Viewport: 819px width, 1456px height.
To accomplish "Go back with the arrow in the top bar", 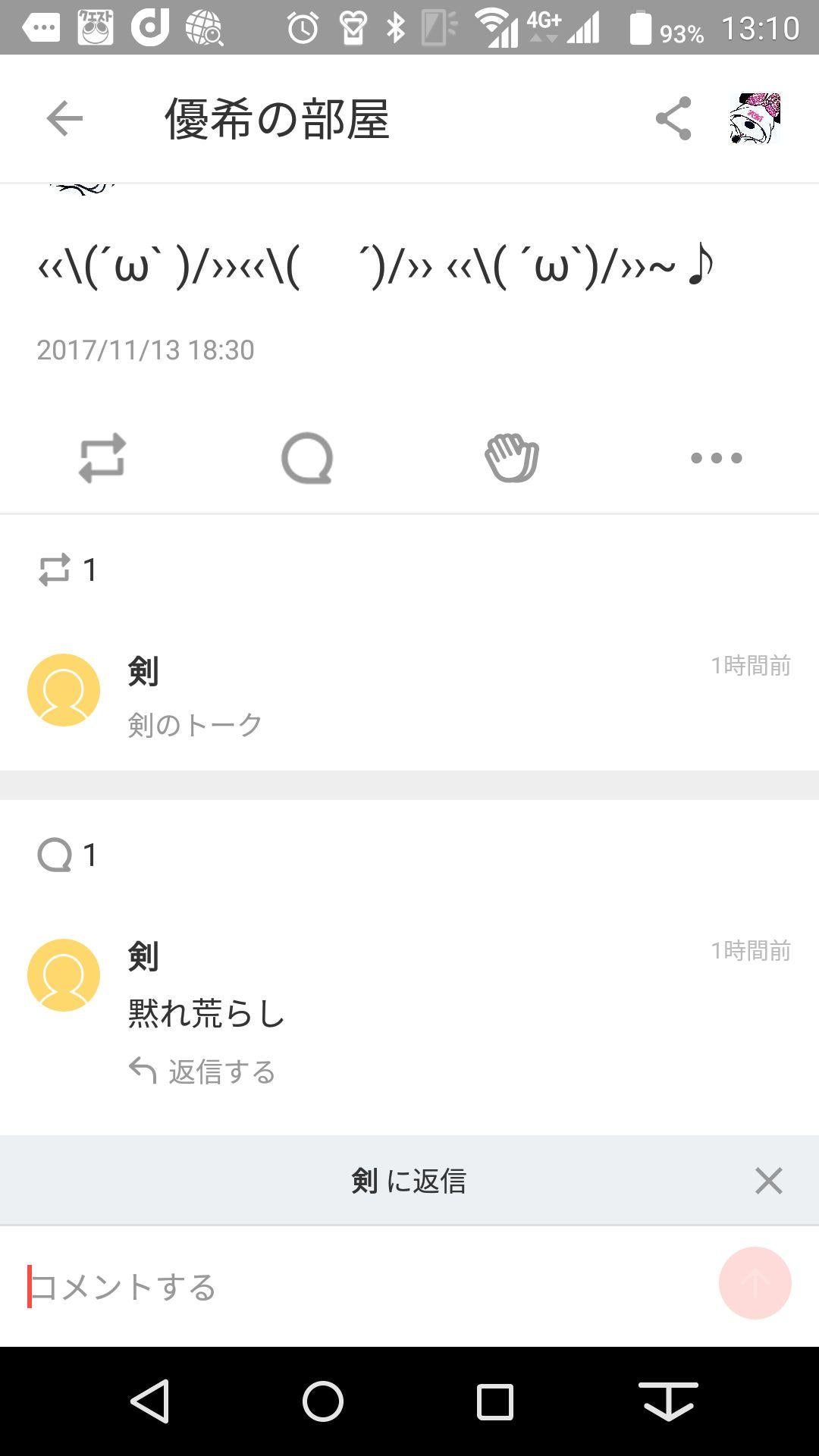I will [x=64, y=118].
